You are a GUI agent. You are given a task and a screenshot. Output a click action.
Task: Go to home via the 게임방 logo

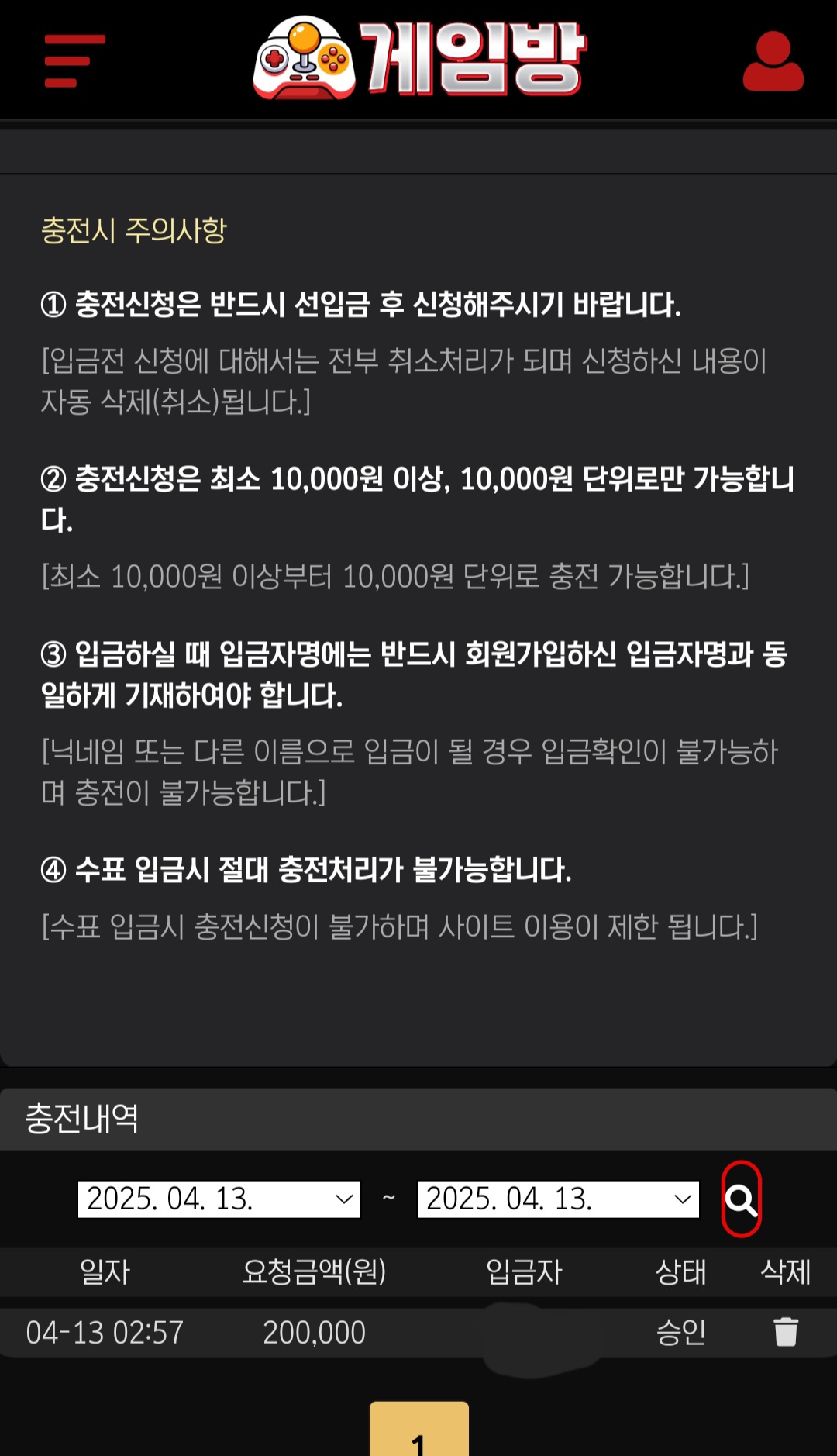pyautogui.click(x=419, y=59)
